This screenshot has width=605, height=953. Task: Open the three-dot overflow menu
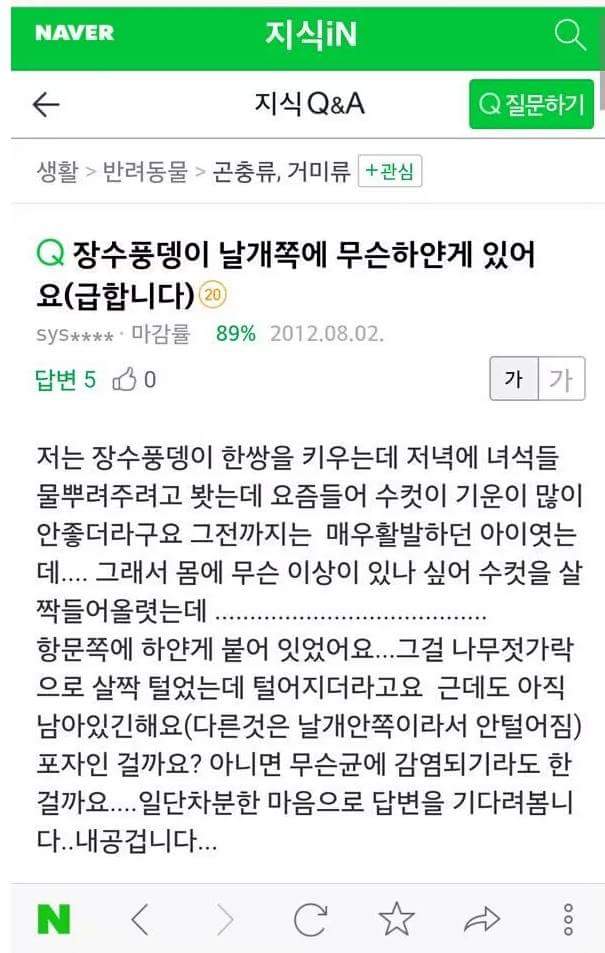pos(567,919)
